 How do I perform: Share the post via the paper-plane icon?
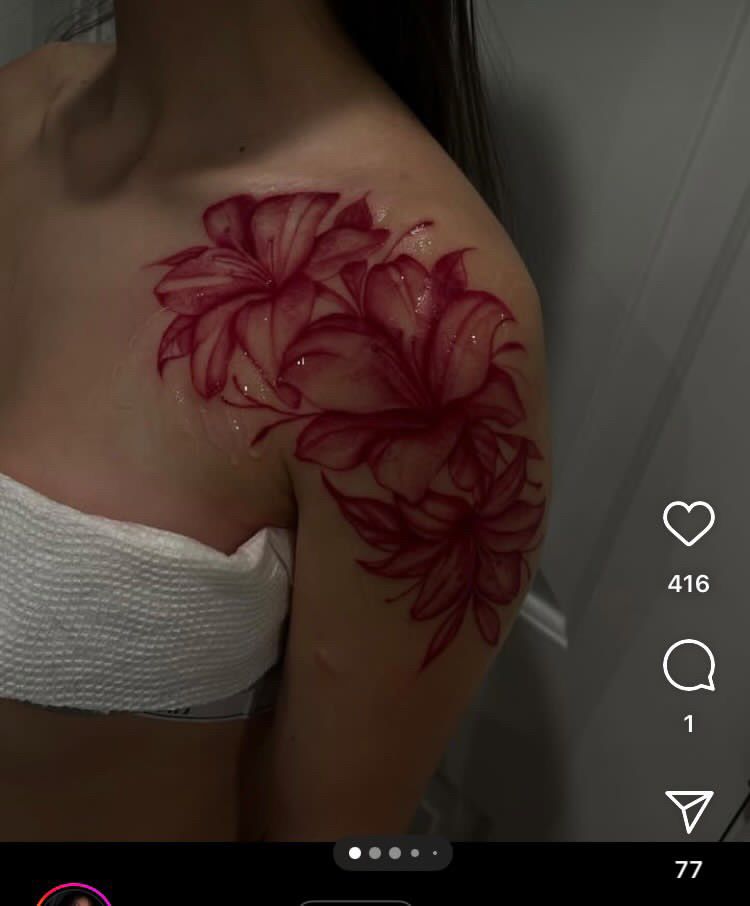point(689,811)
